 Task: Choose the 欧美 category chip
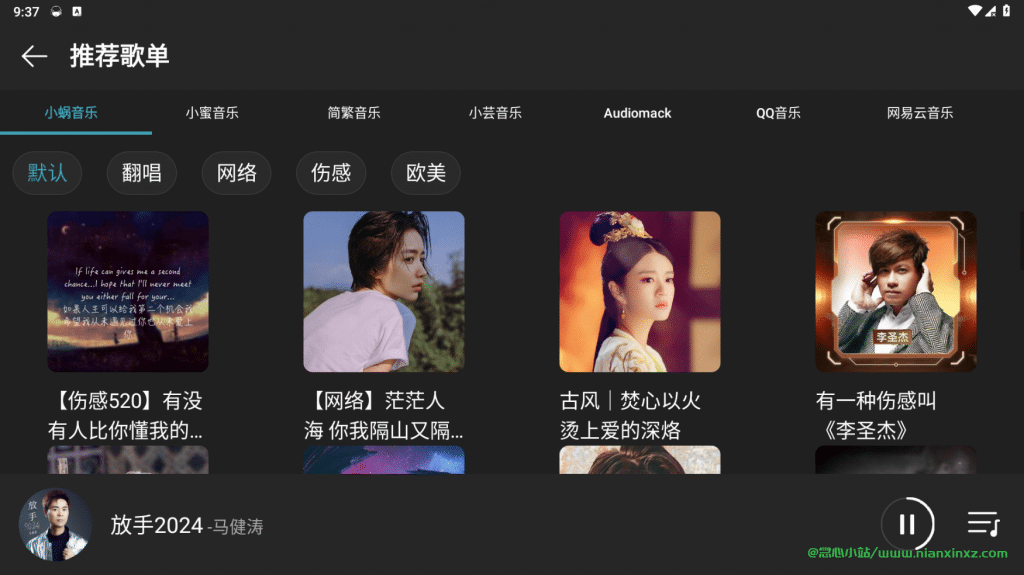pos(426,173)
